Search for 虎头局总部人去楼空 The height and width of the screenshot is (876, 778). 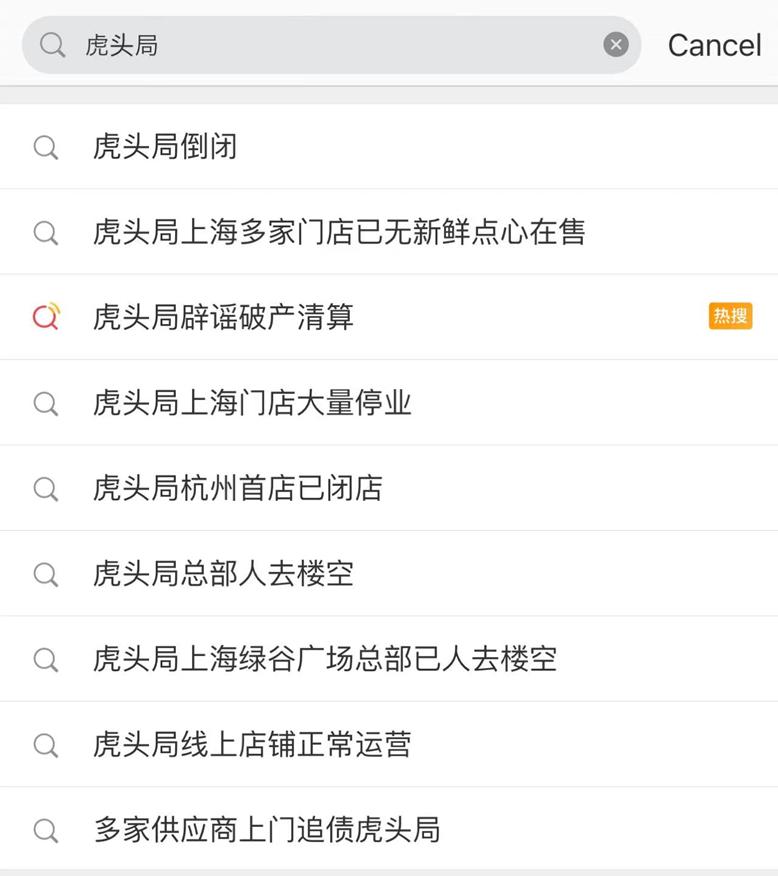[x=223, y=574]
